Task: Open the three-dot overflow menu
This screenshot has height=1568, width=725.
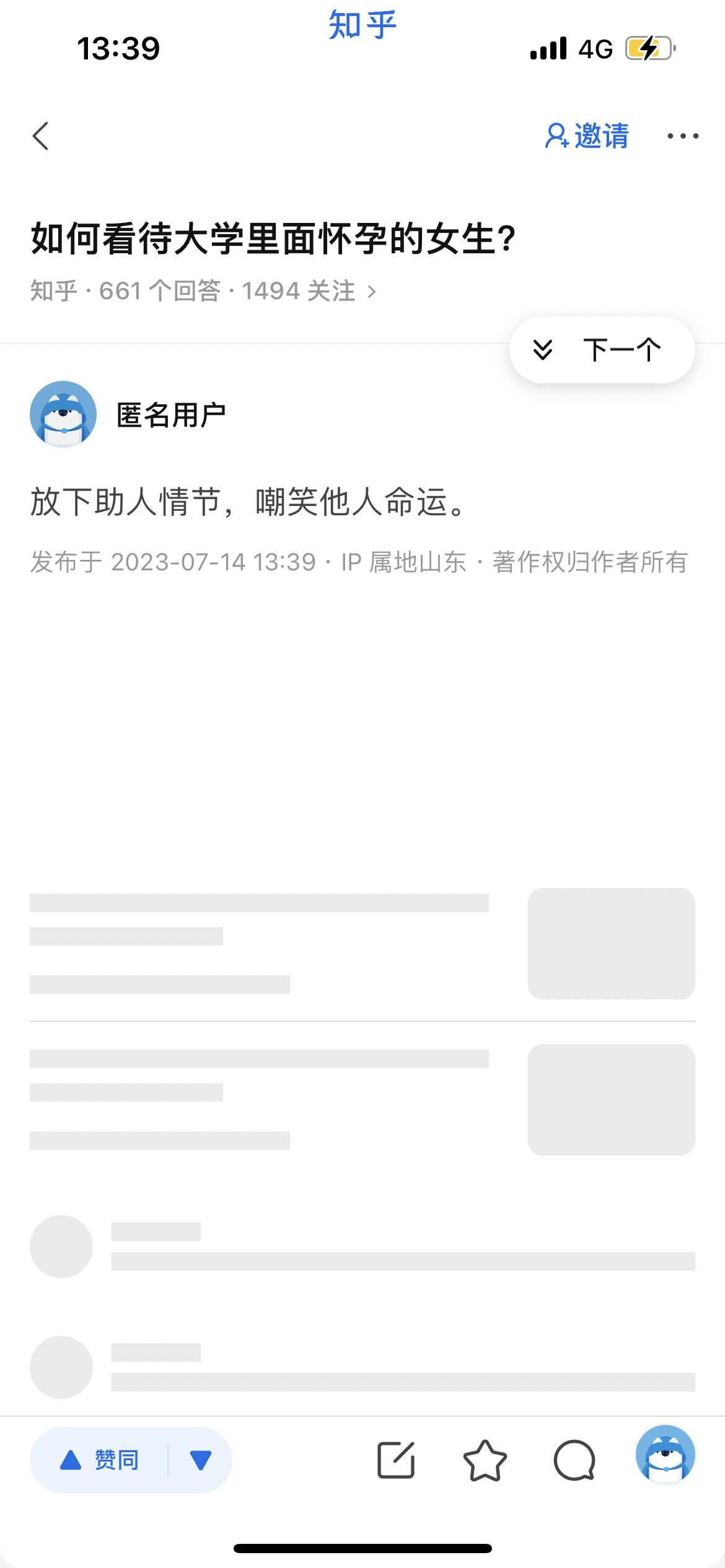Action: point(683,136)
